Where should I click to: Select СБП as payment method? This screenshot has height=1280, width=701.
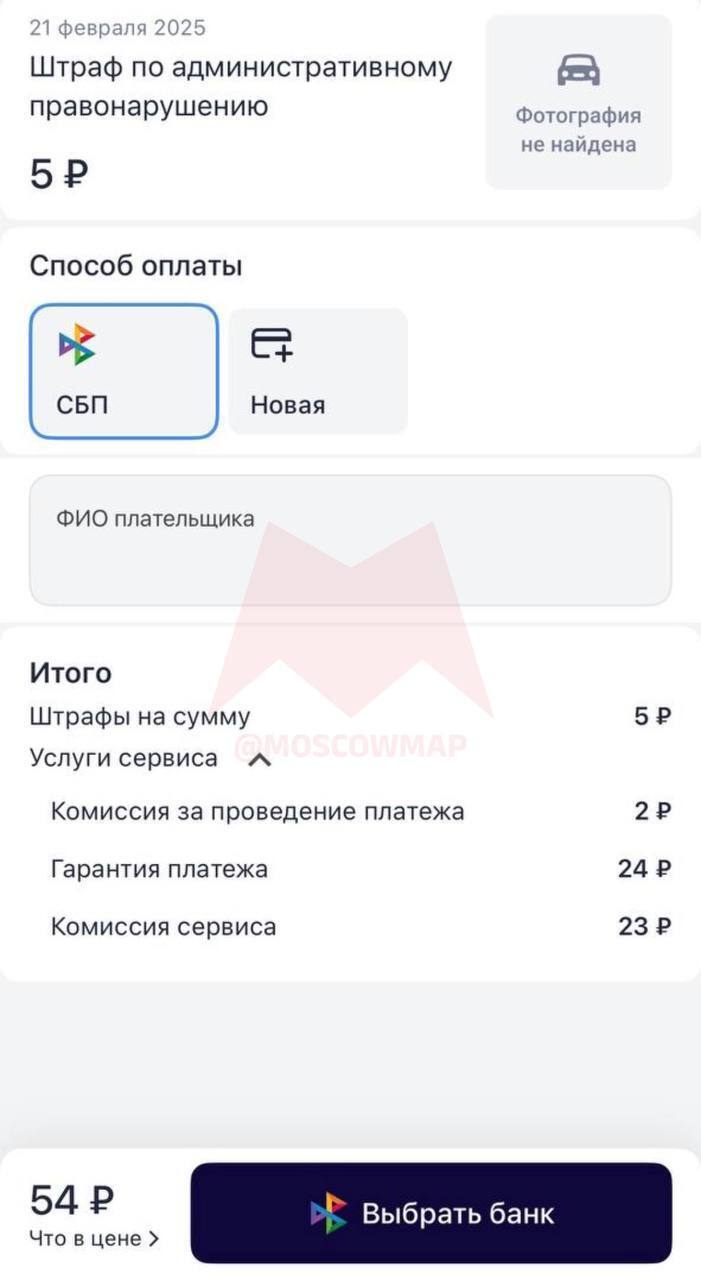123,371
